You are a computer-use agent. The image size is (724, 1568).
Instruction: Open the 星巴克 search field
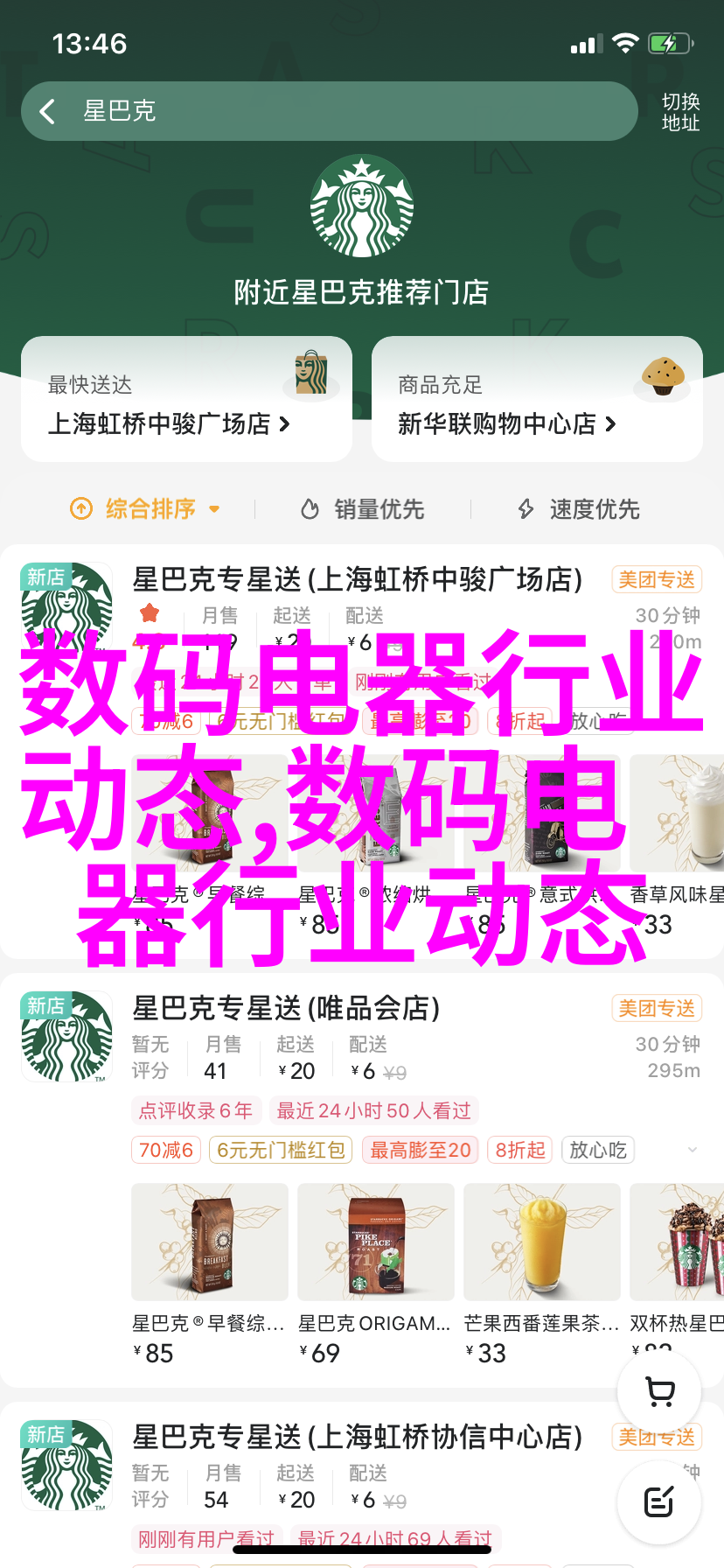click(350, 111)
